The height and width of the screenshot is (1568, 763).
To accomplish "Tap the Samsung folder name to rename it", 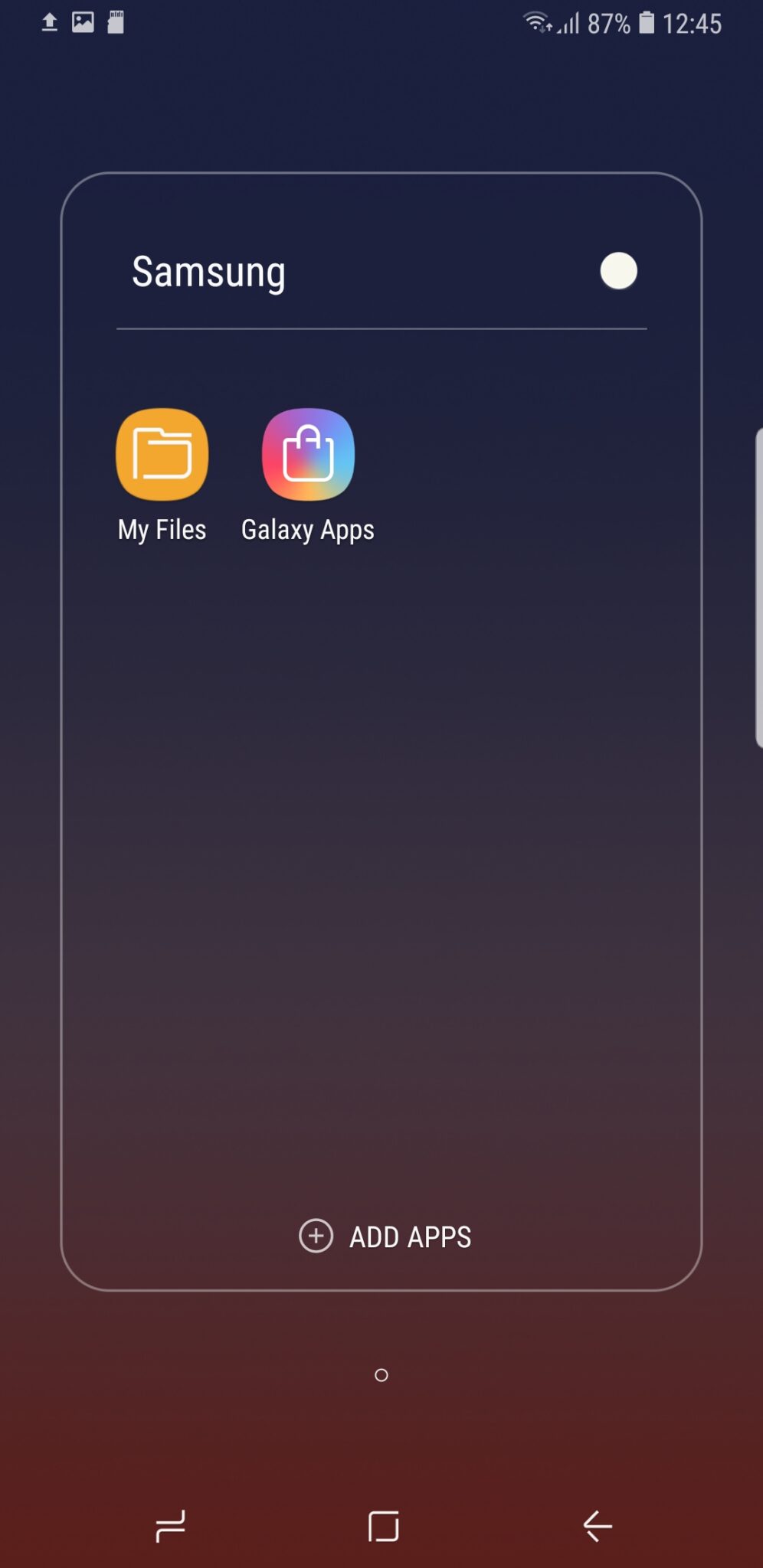I will tap(208, 271).
